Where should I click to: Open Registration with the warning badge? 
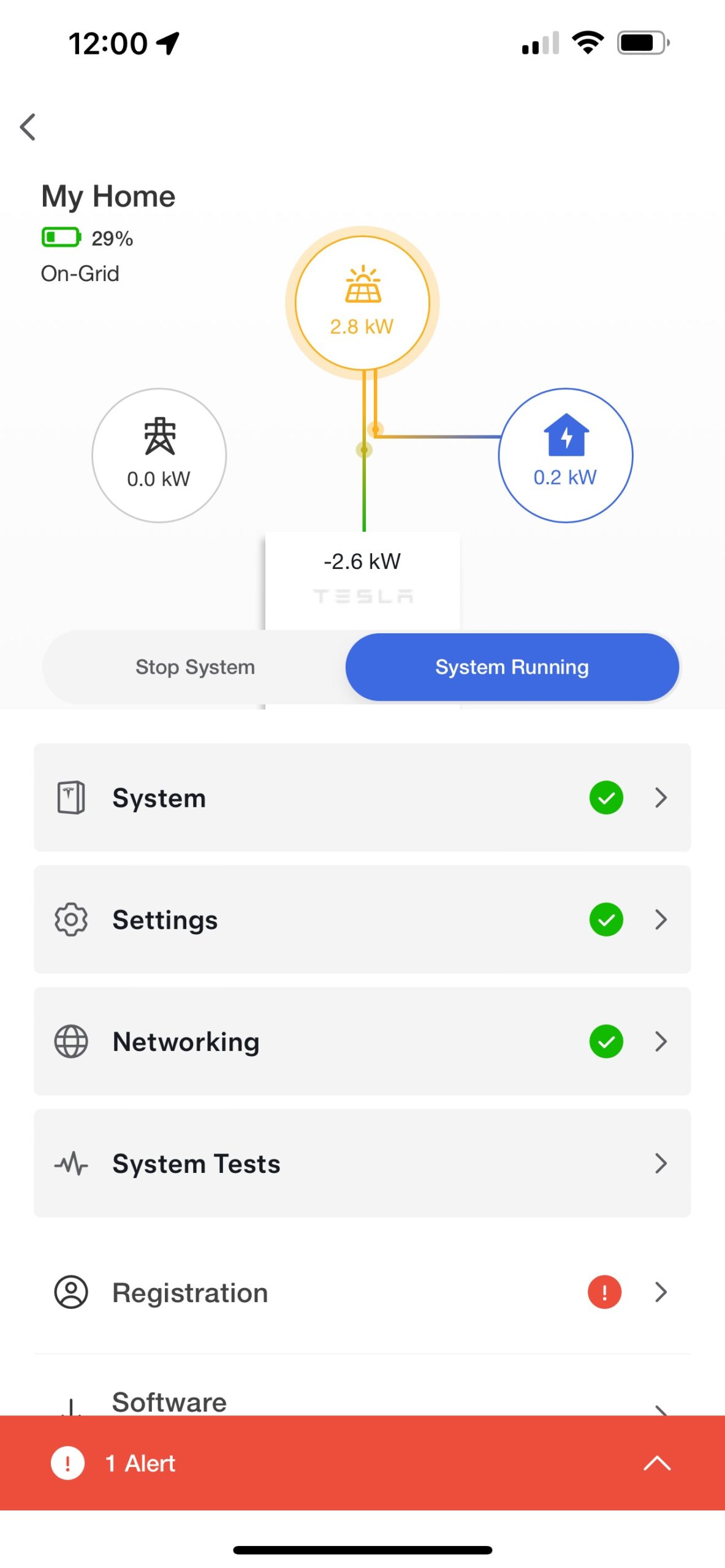[362, 1292]
